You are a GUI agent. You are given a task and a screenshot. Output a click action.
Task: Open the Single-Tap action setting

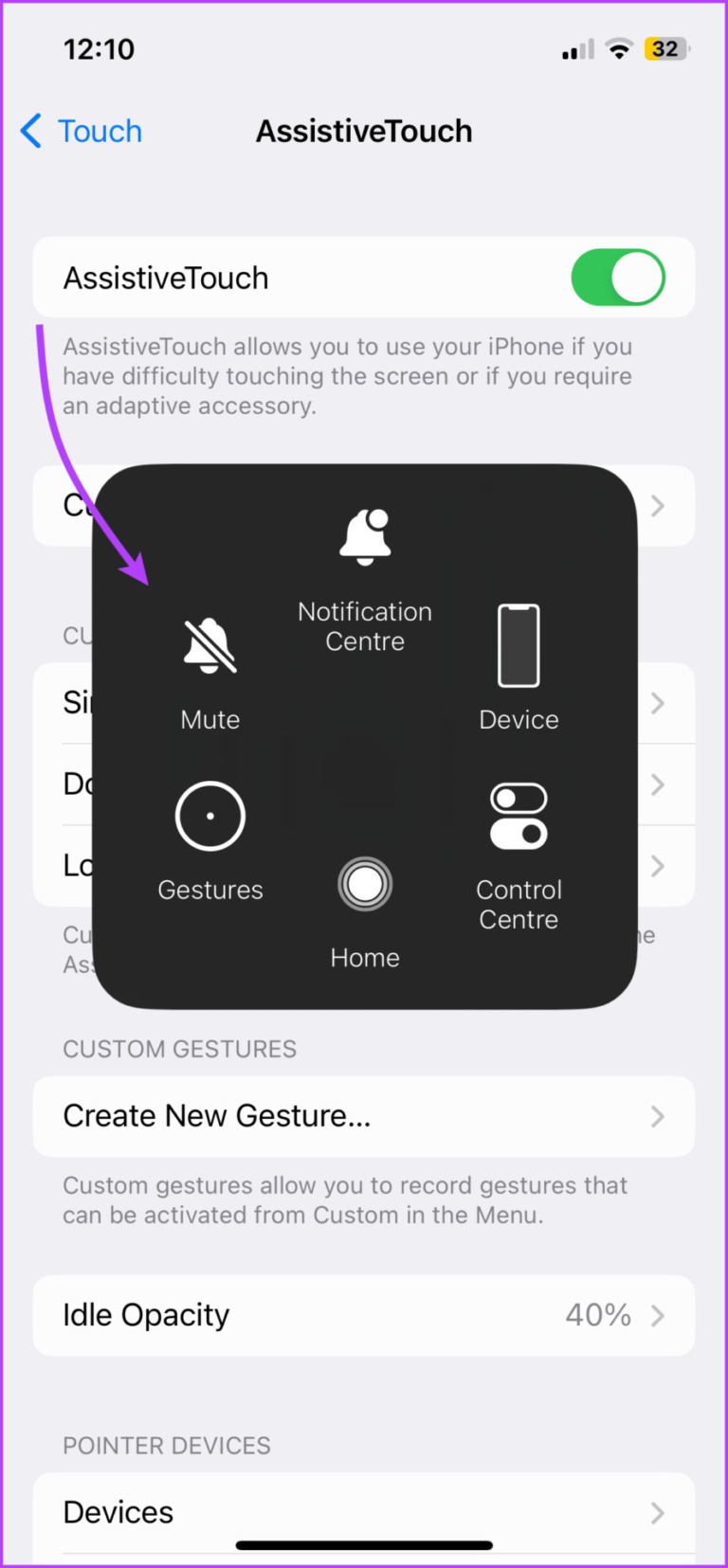click(364, 702)
